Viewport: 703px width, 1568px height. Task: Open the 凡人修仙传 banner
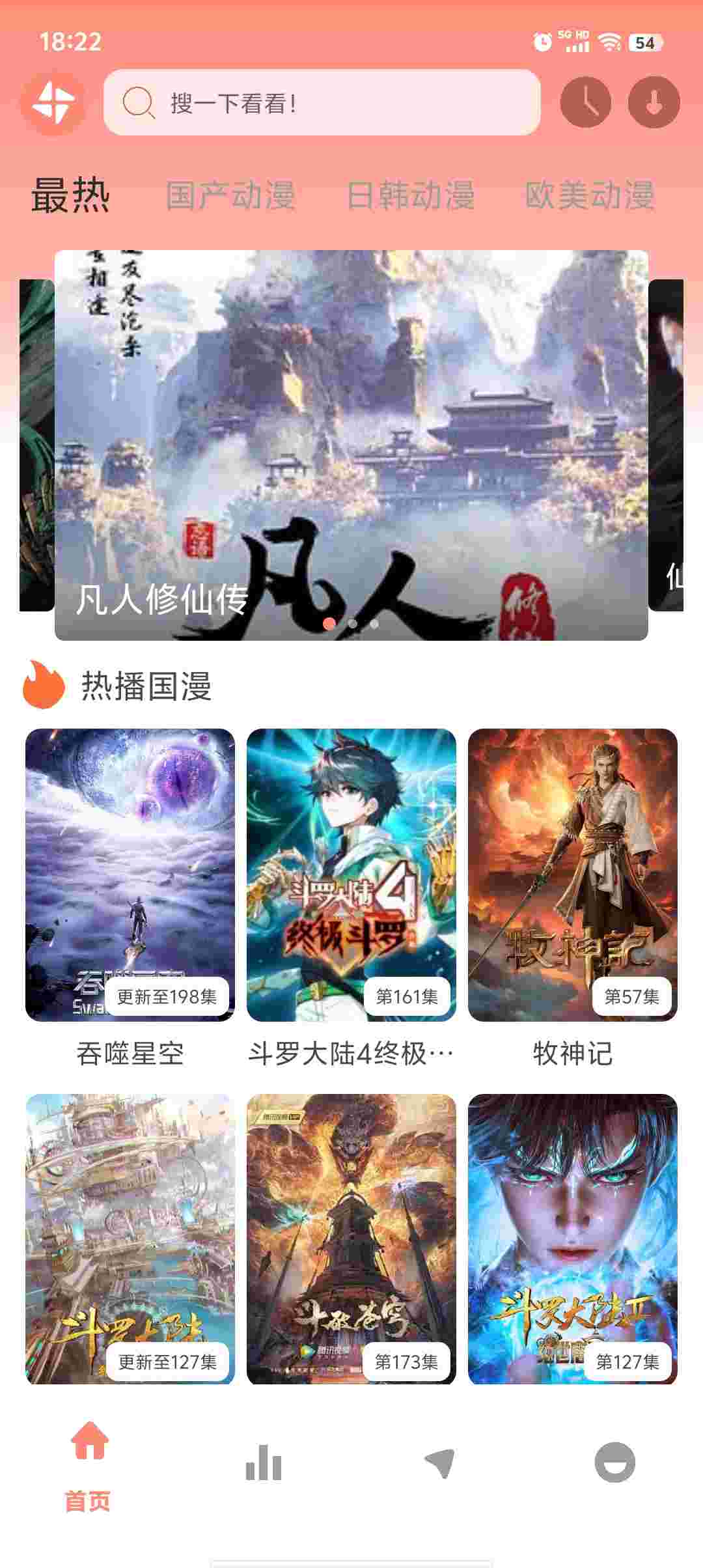351,445
